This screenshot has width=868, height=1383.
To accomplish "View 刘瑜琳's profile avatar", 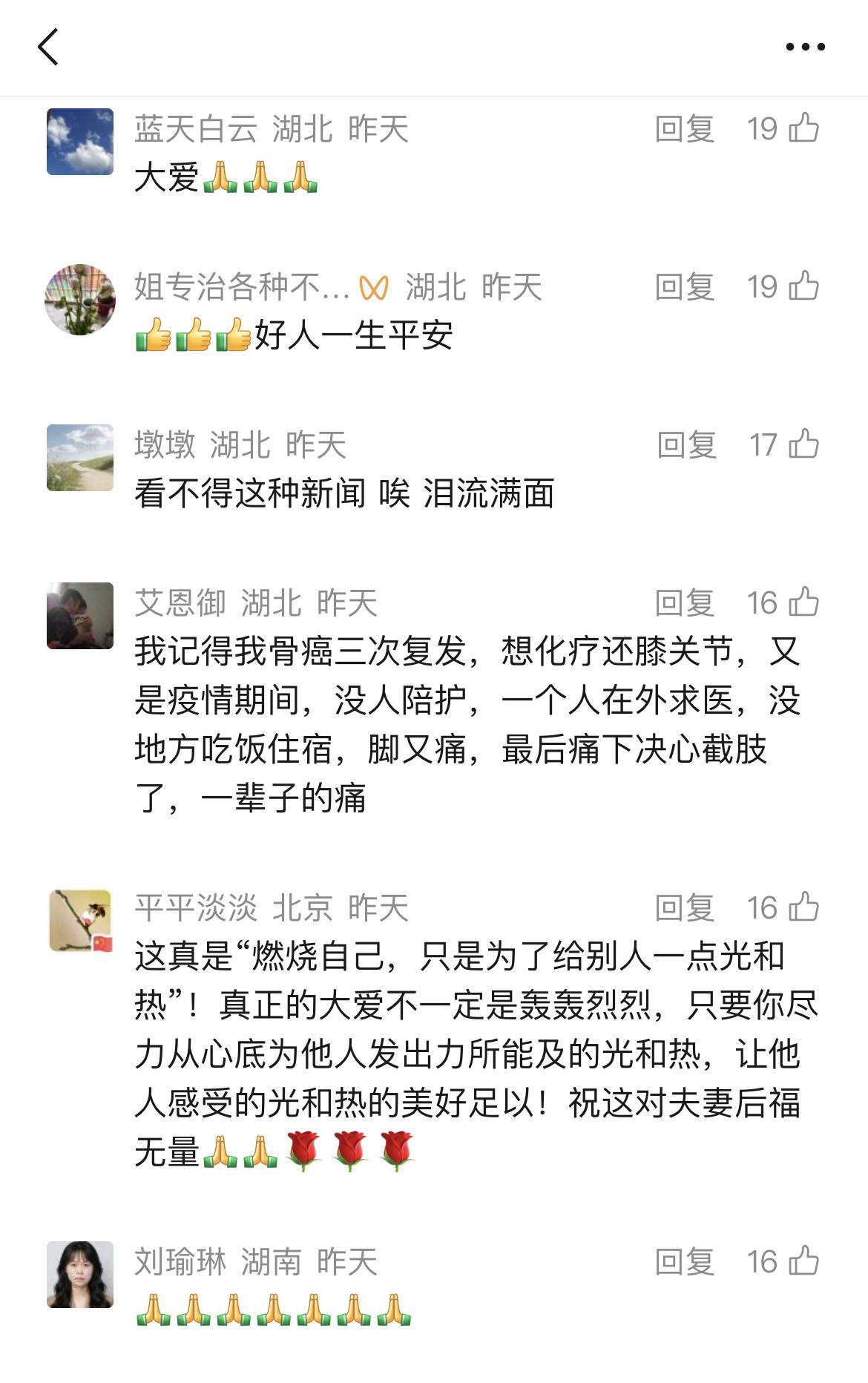I will pyautogui.click(x=80, y=1275).
